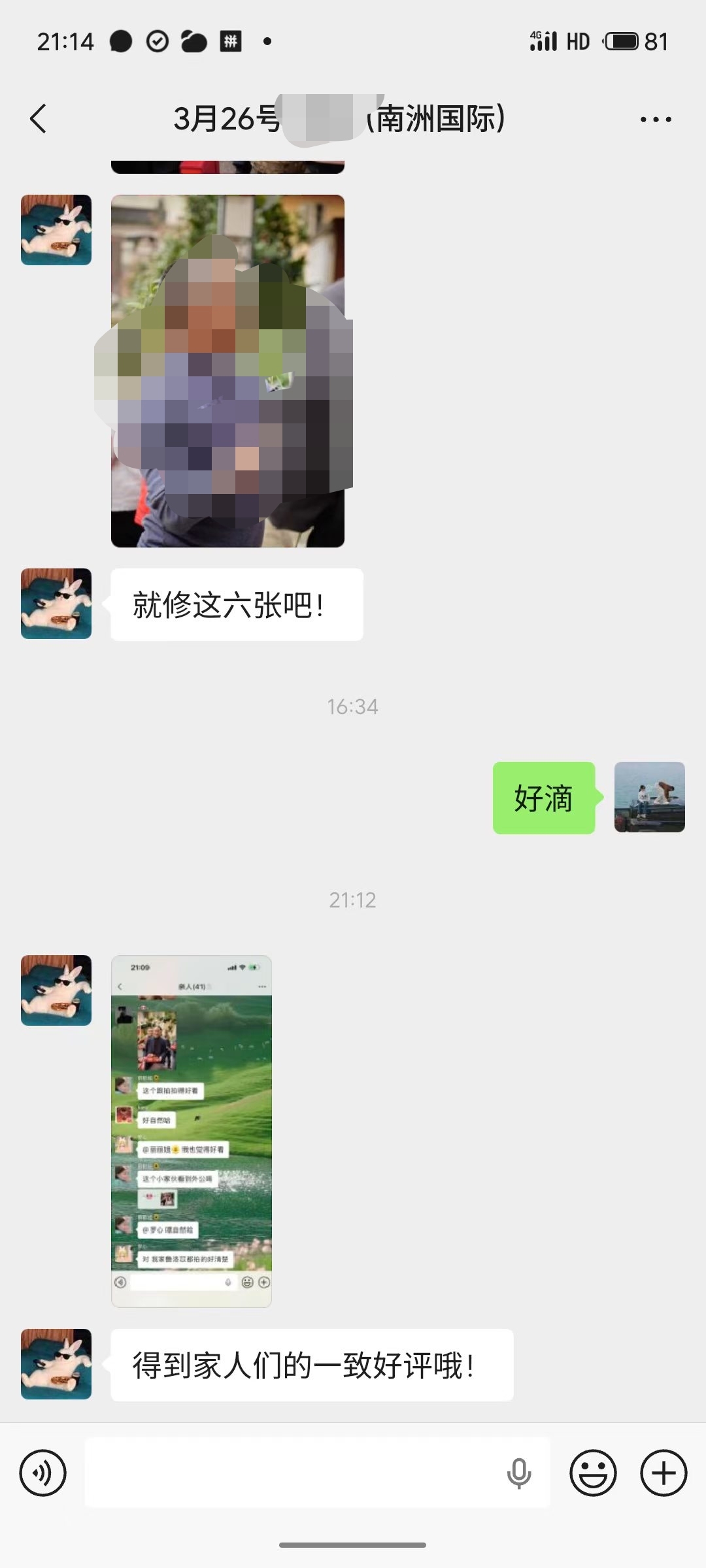Open the chat options menu
The height and width of the screenshot is (1568, 706).
pyautogui.click(x=655, y=120)
